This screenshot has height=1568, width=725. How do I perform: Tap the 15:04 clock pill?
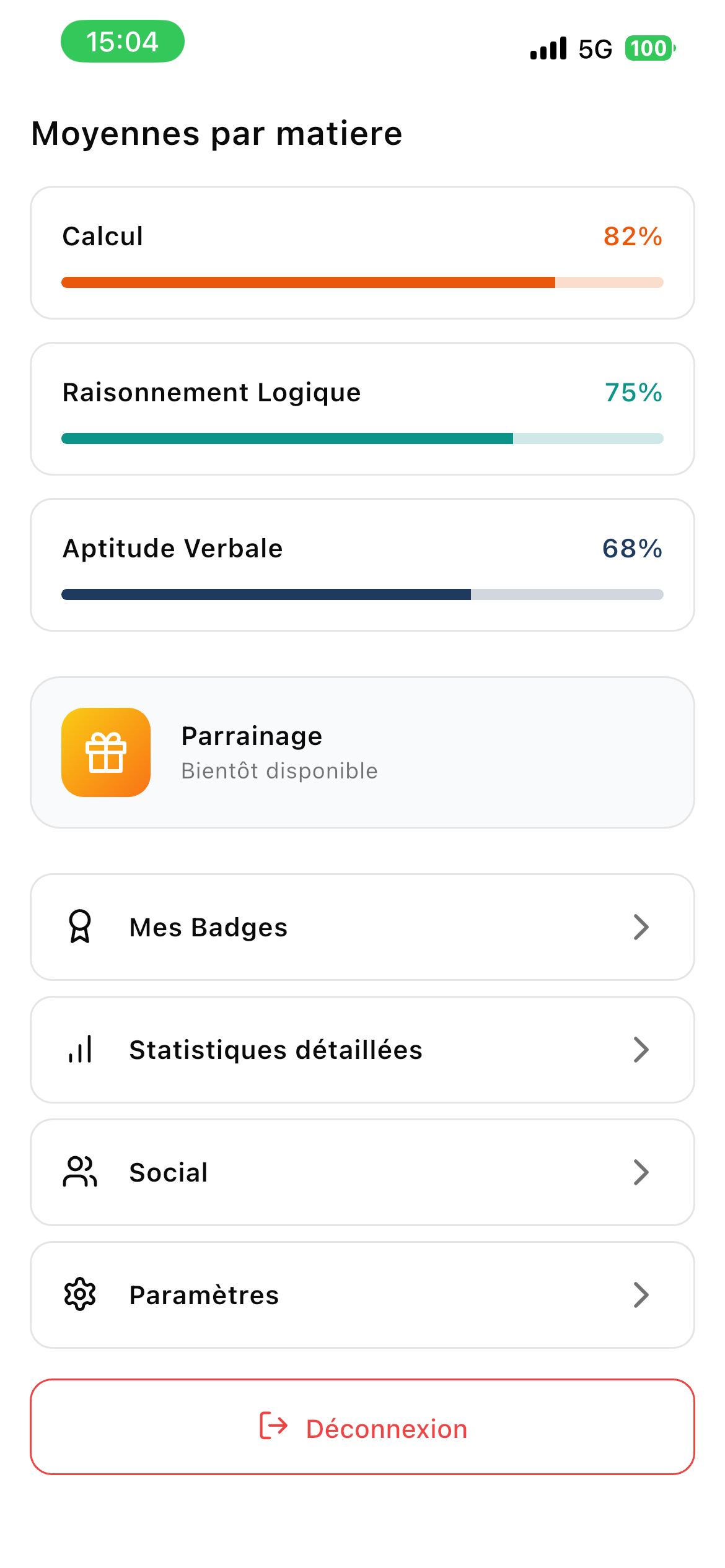(122, 40)
